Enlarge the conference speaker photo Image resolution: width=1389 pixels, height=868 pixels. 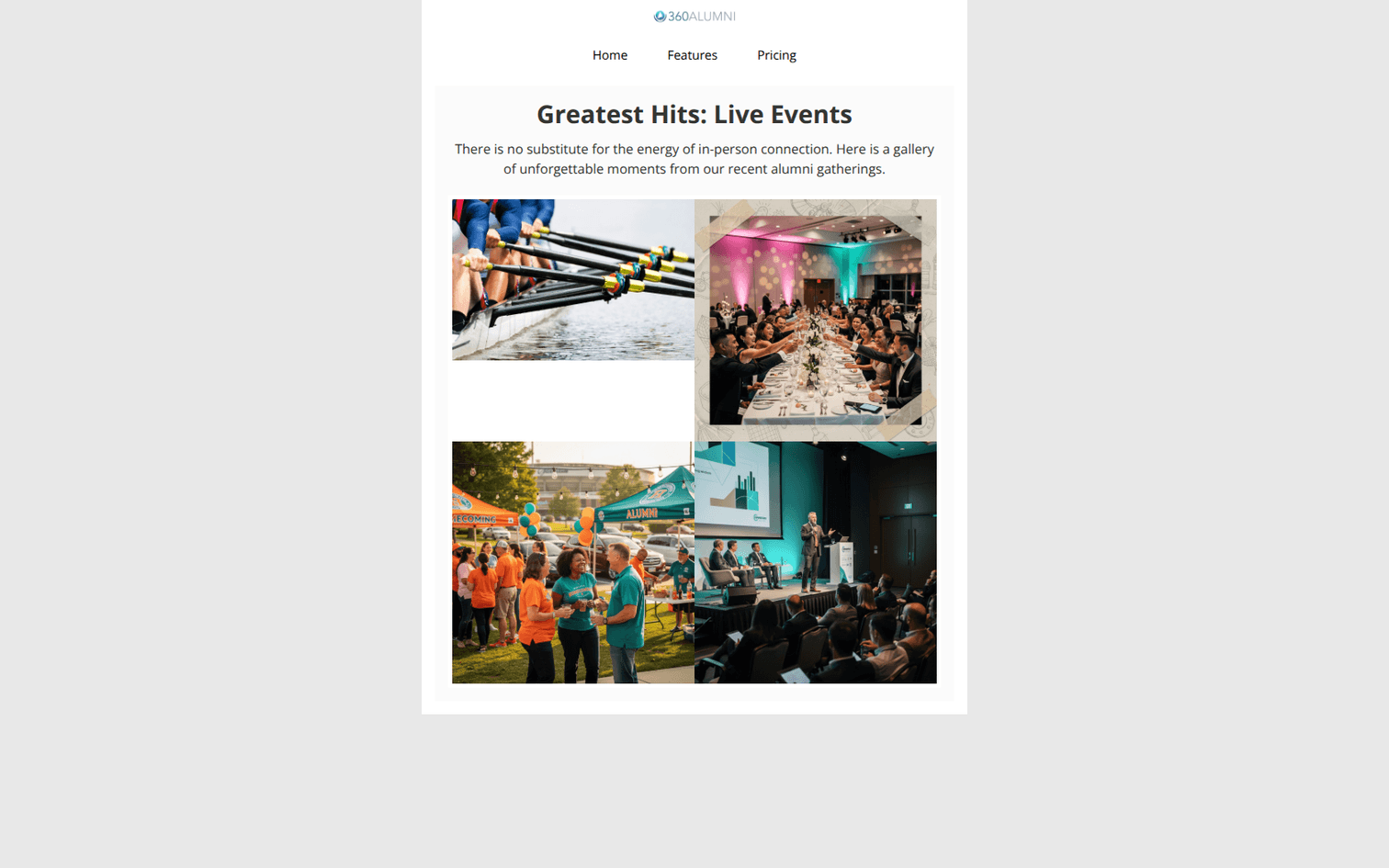pos(815,562)
